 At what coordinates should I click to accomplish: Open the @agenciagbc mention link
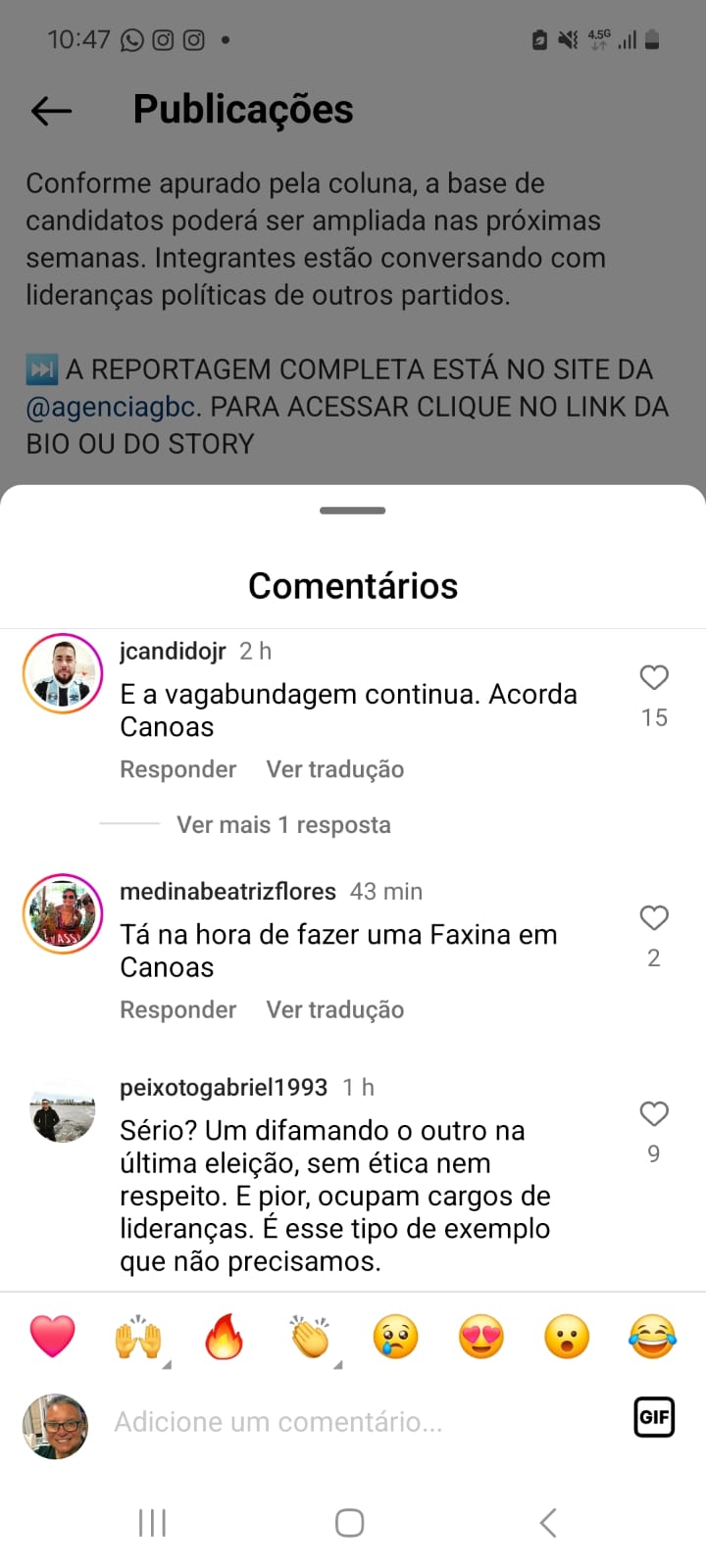(111, 407)
